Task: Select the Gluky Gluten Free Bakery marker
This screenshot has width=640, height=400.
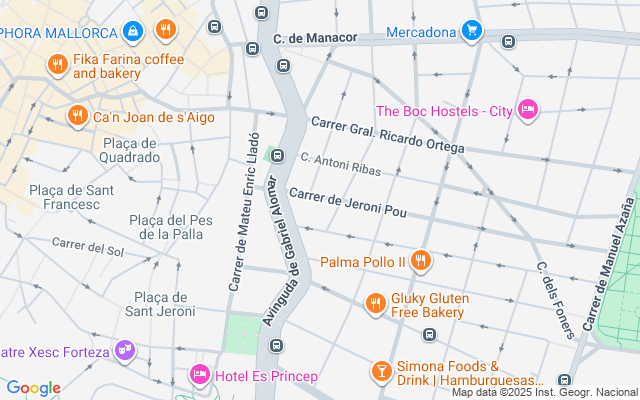Action: tap(375, 303)
